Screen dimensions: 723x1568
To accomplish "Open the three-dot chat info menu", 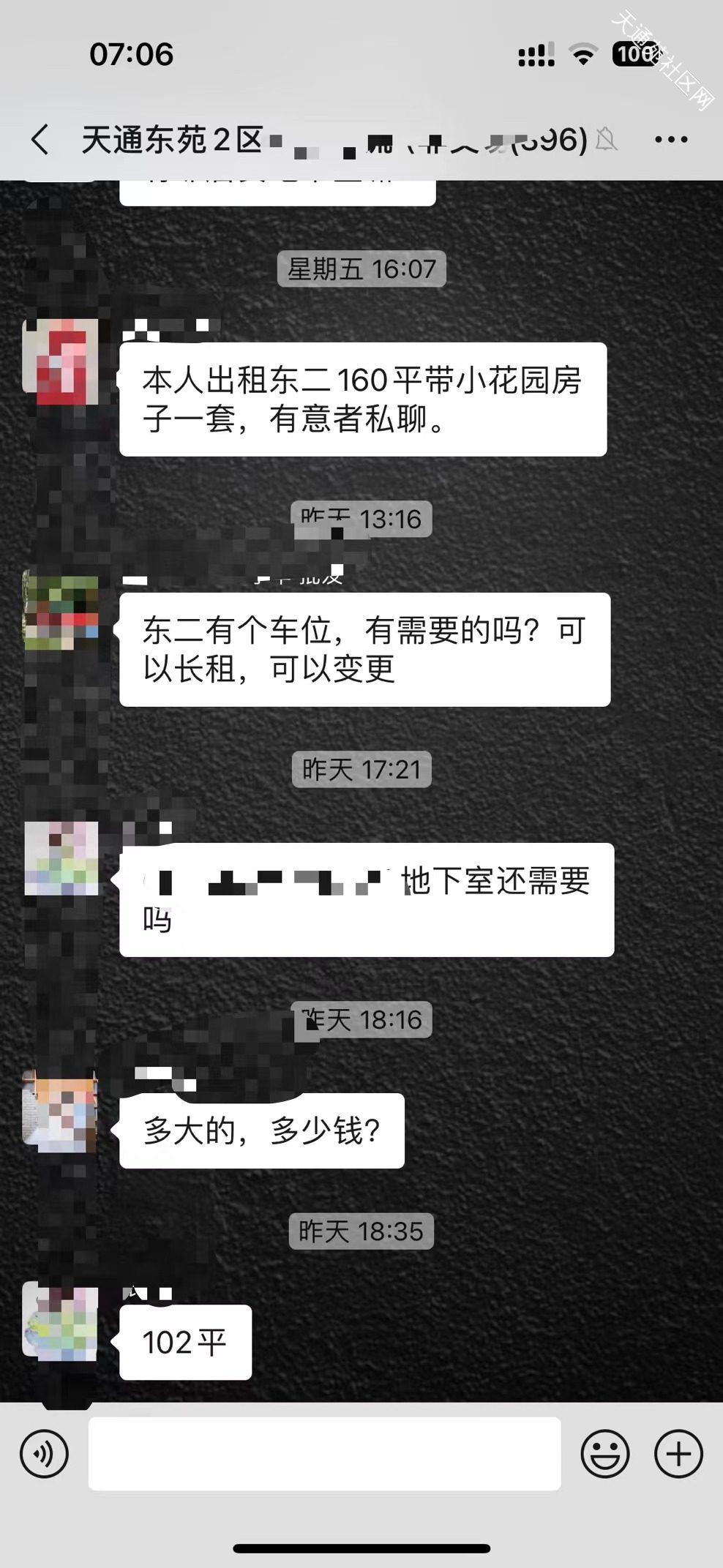I will coord(671,139).
